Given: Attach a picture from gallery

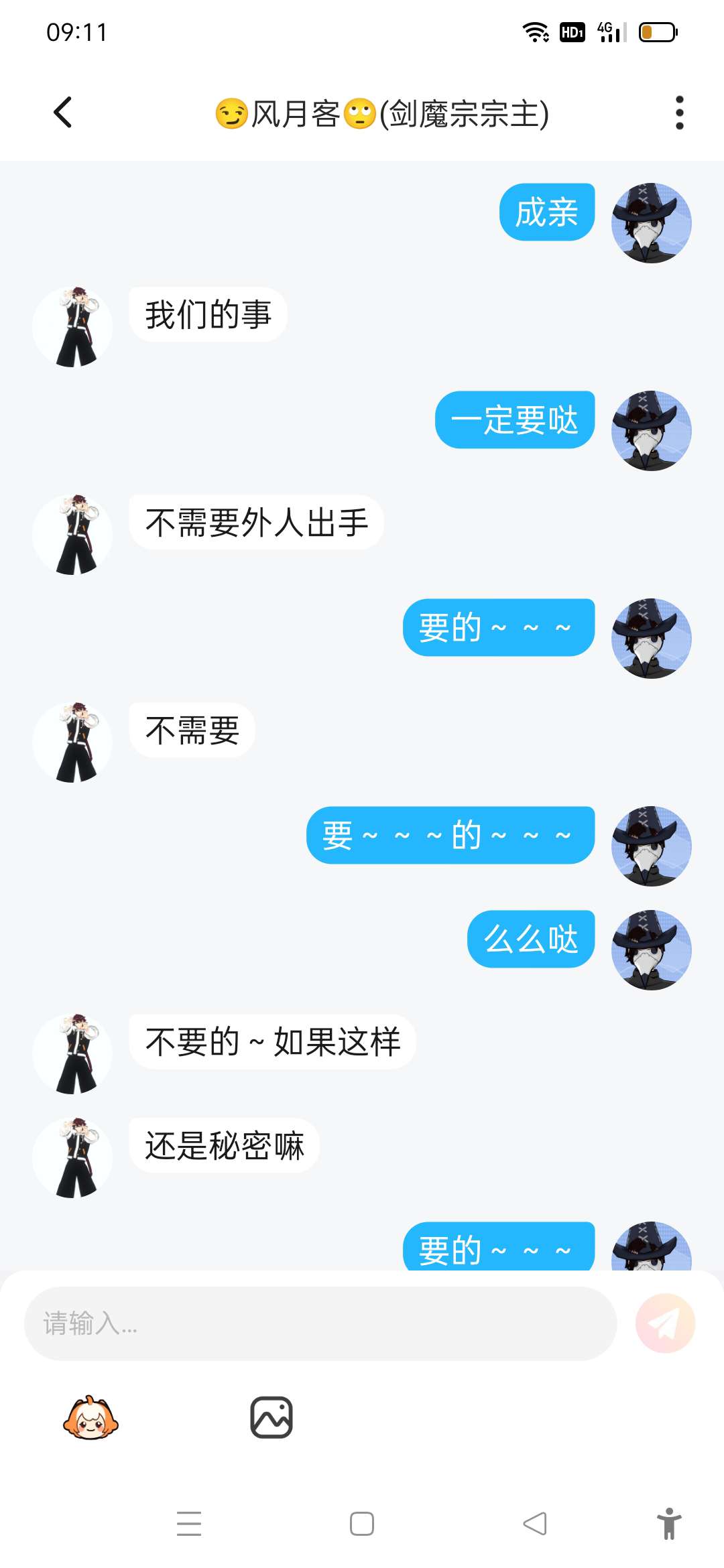Looking at the screenshot, I should pos(271,1417).
